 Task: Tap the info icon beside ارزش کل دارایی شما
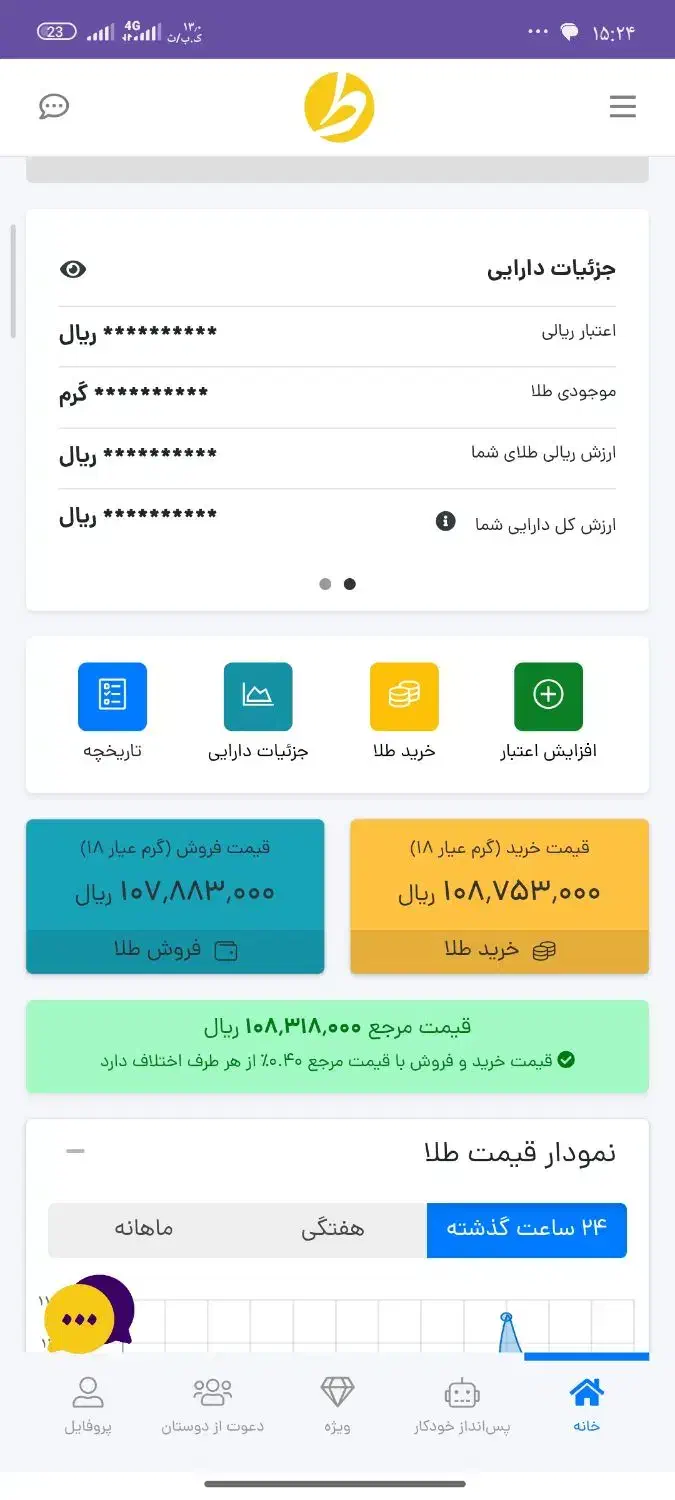click(446, 521)
